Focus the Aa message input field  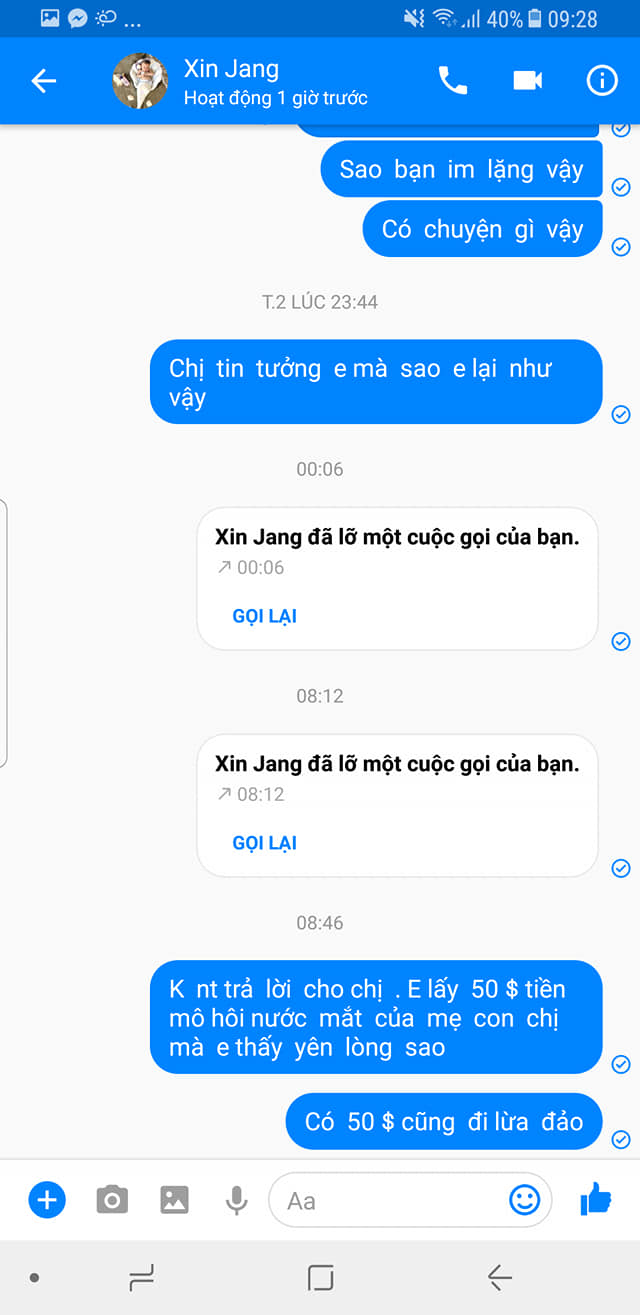tap(390, 1200)
